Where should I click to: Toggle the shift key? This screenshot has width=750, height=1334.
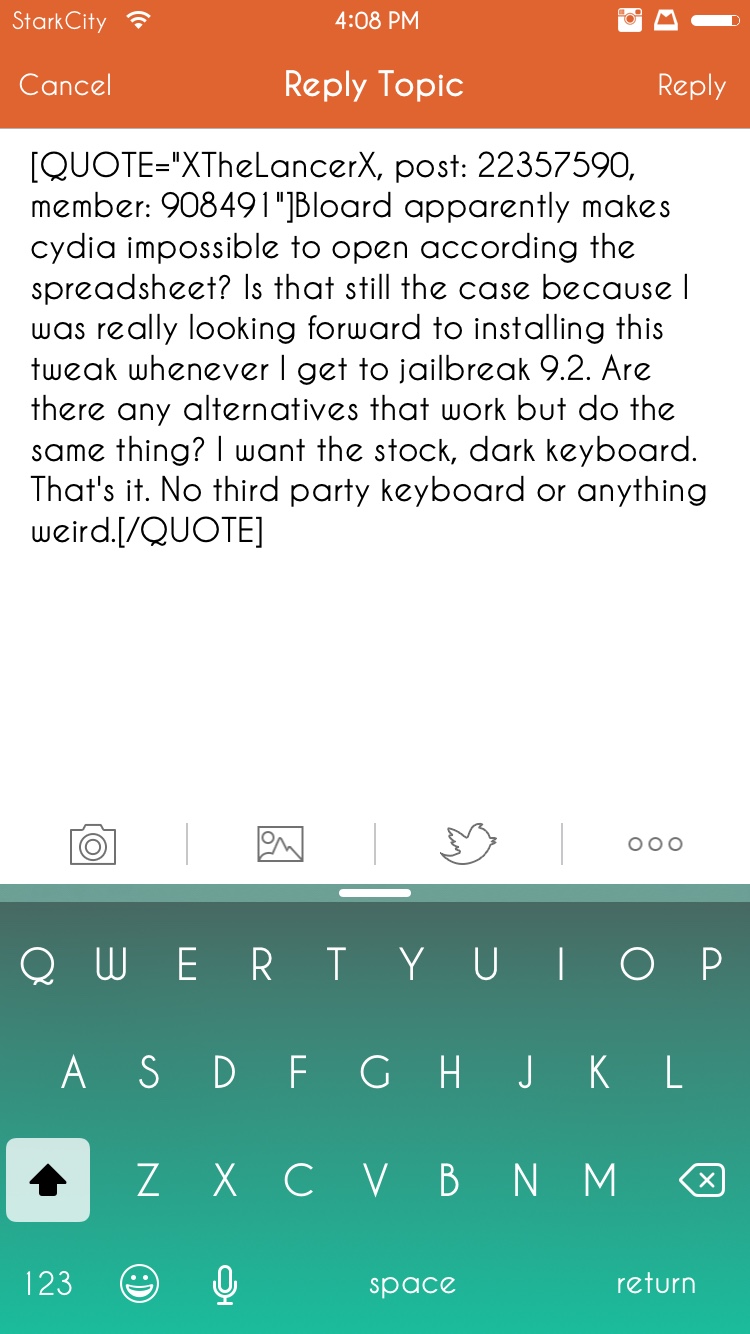click(x=48, y=1181)
